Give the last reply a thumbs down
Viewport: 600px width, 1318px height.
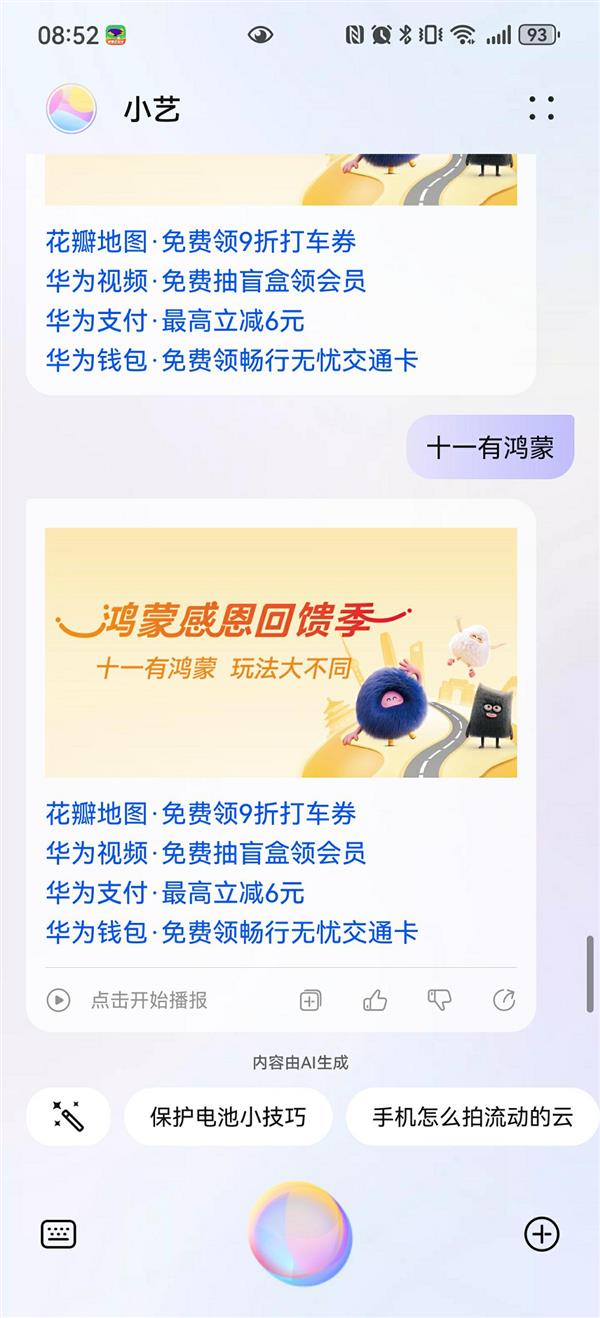439,999
